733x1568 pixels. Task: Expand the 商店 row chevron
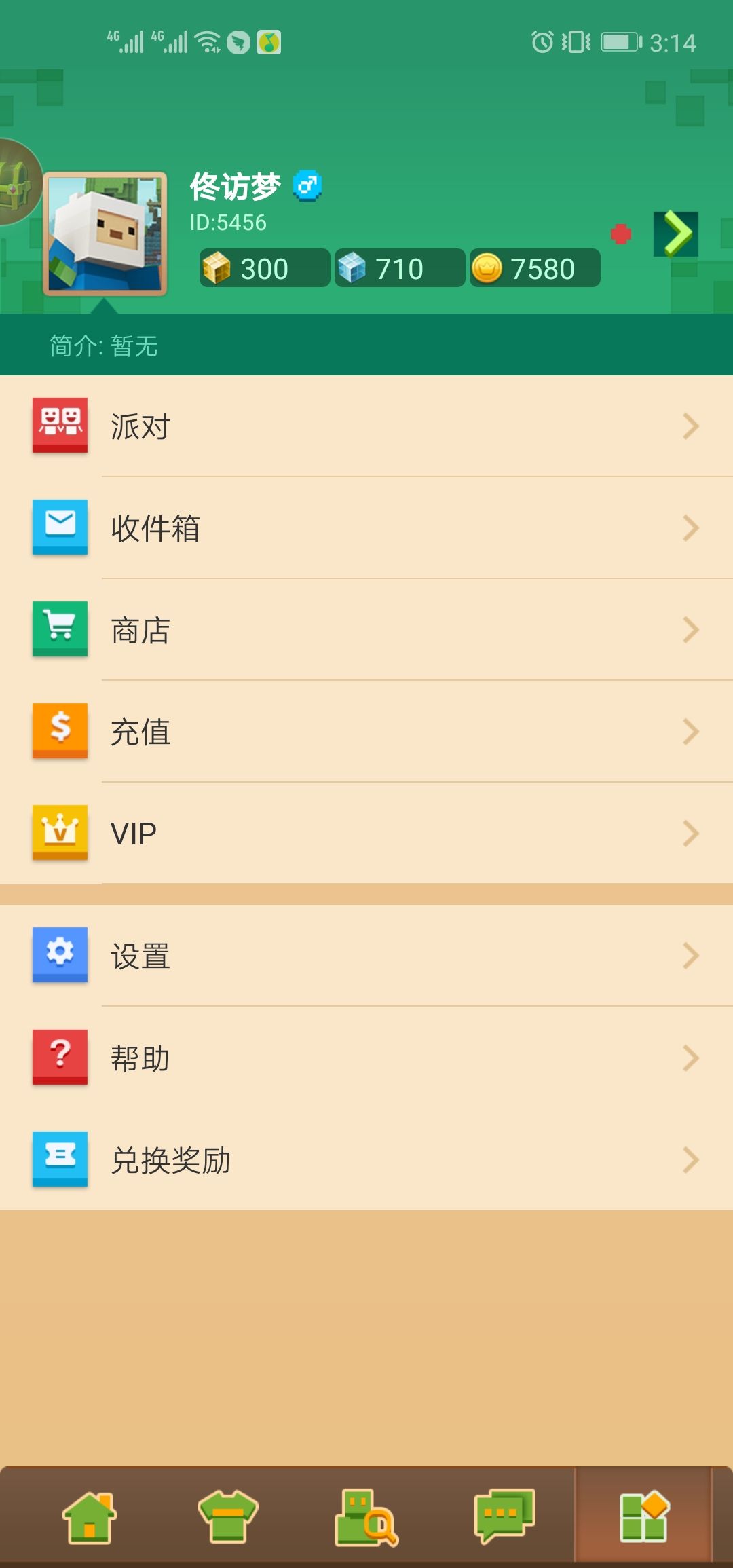pyautogui.click(x=691, y=630)
